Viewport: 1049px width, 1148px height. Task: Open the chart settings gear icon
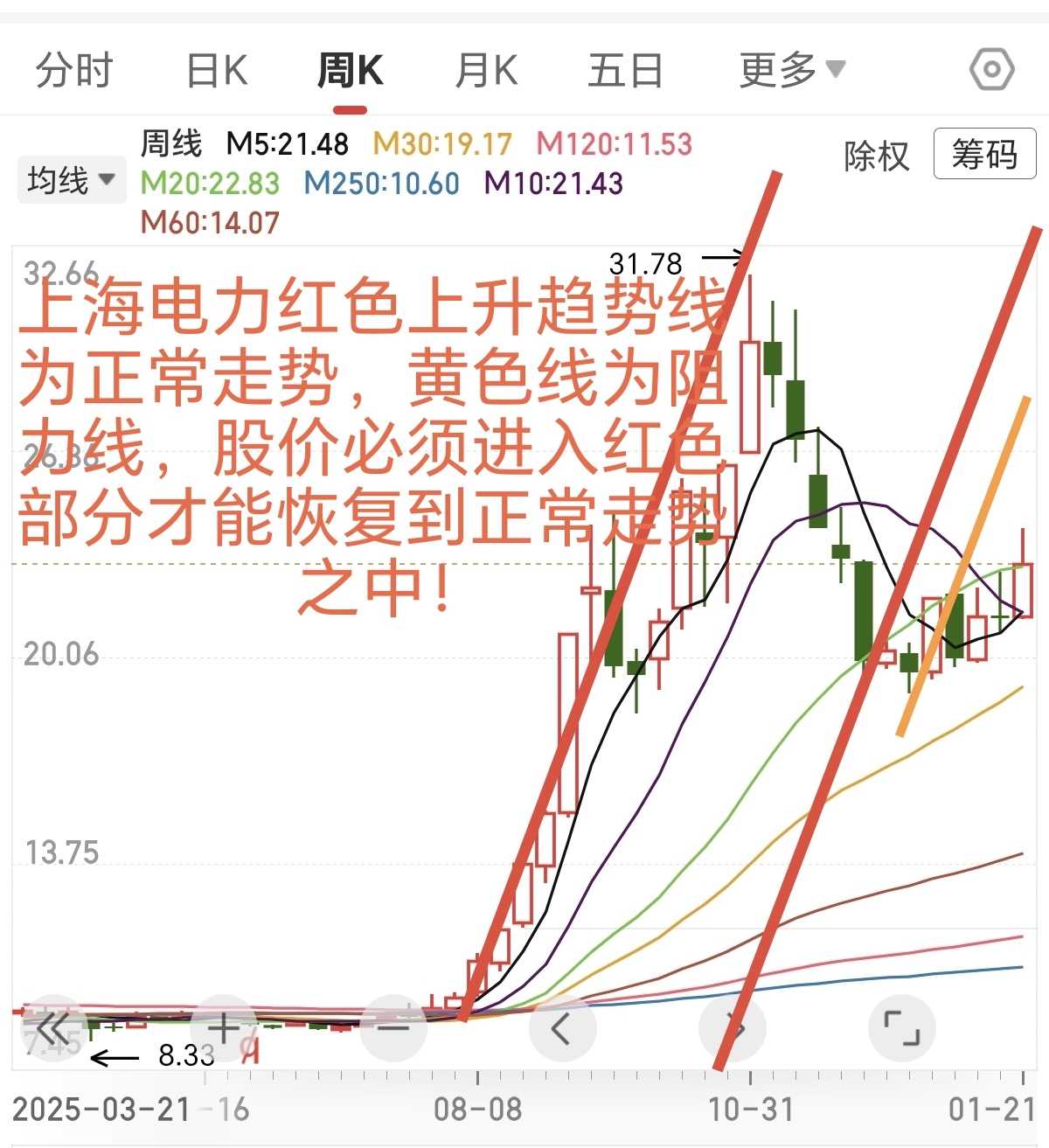pos(991,68)
